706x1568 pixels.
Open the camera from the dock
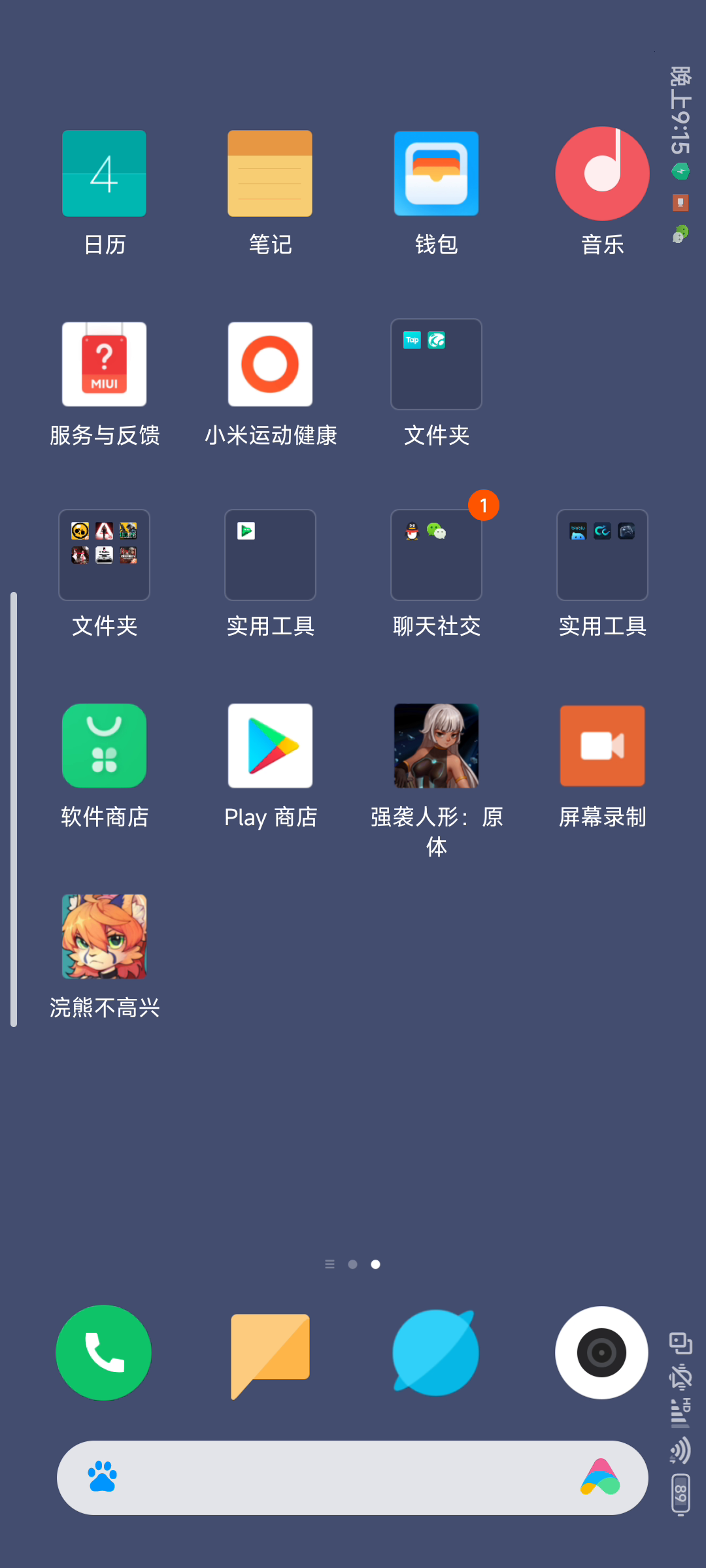click(601, 1352)
